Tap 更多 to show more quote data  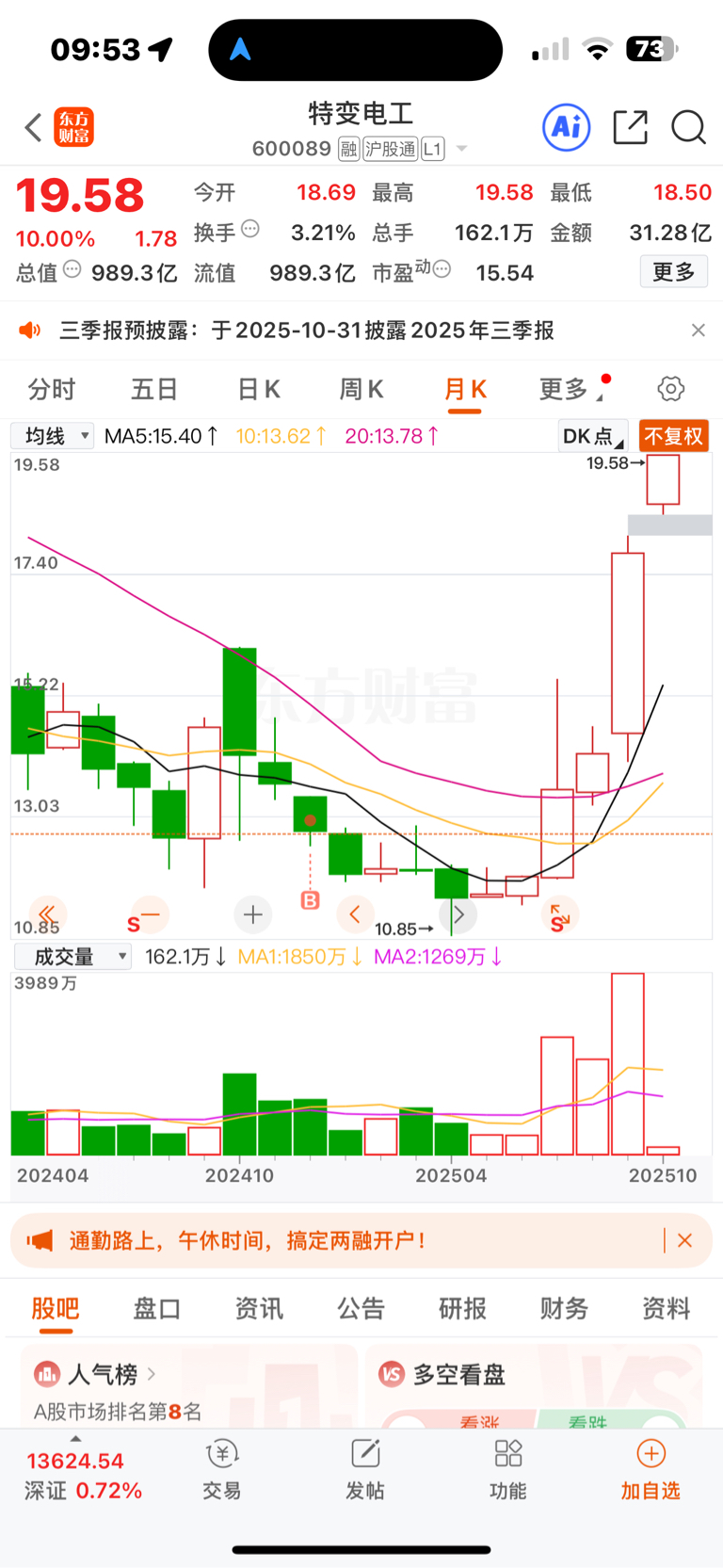(x=673, y=272)
